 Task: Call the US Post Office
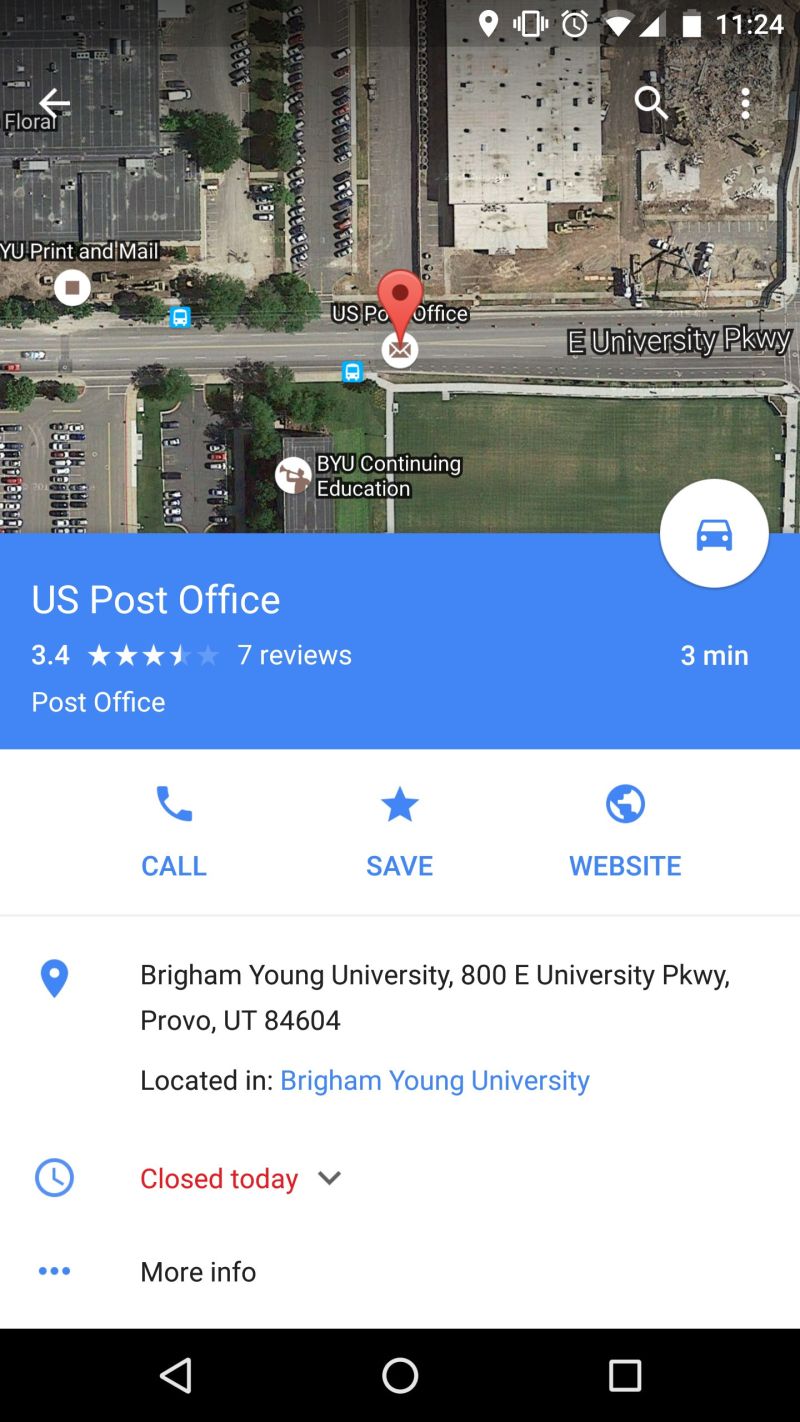pyautogui.click(x=174, y=832)
